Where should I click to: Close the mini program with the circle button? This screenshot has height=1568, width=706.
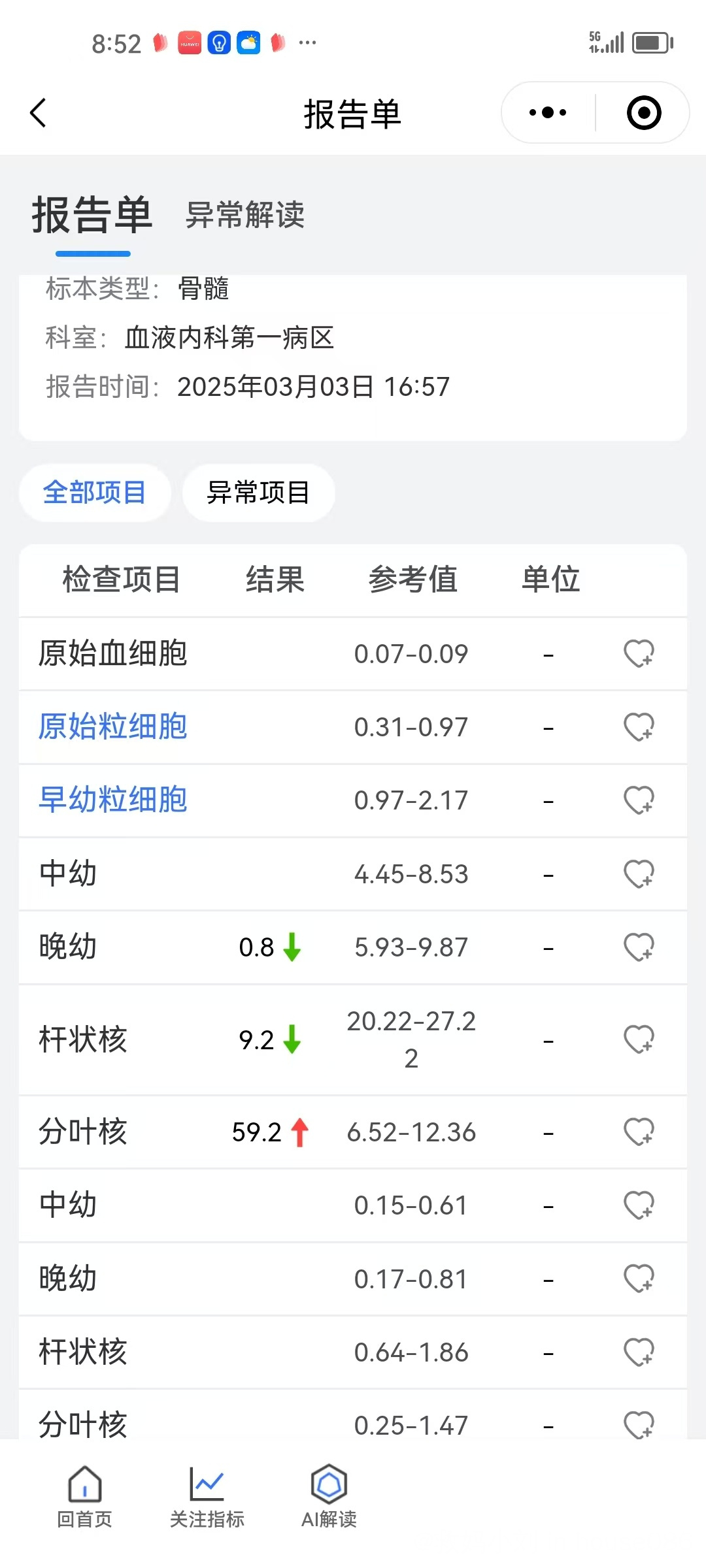coord(644,112)
